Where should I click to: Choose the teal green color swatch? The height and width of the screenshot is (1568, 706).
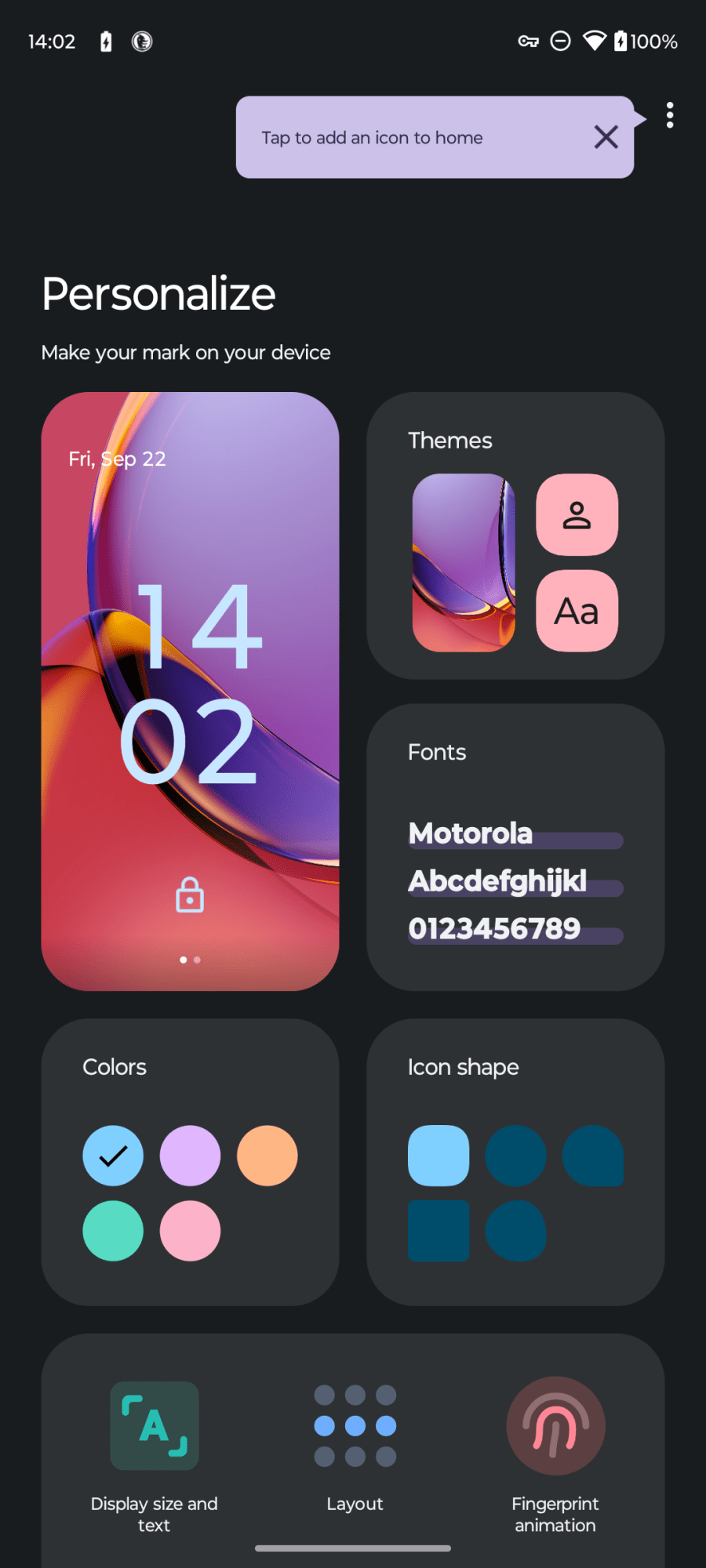pos(113,1231)
